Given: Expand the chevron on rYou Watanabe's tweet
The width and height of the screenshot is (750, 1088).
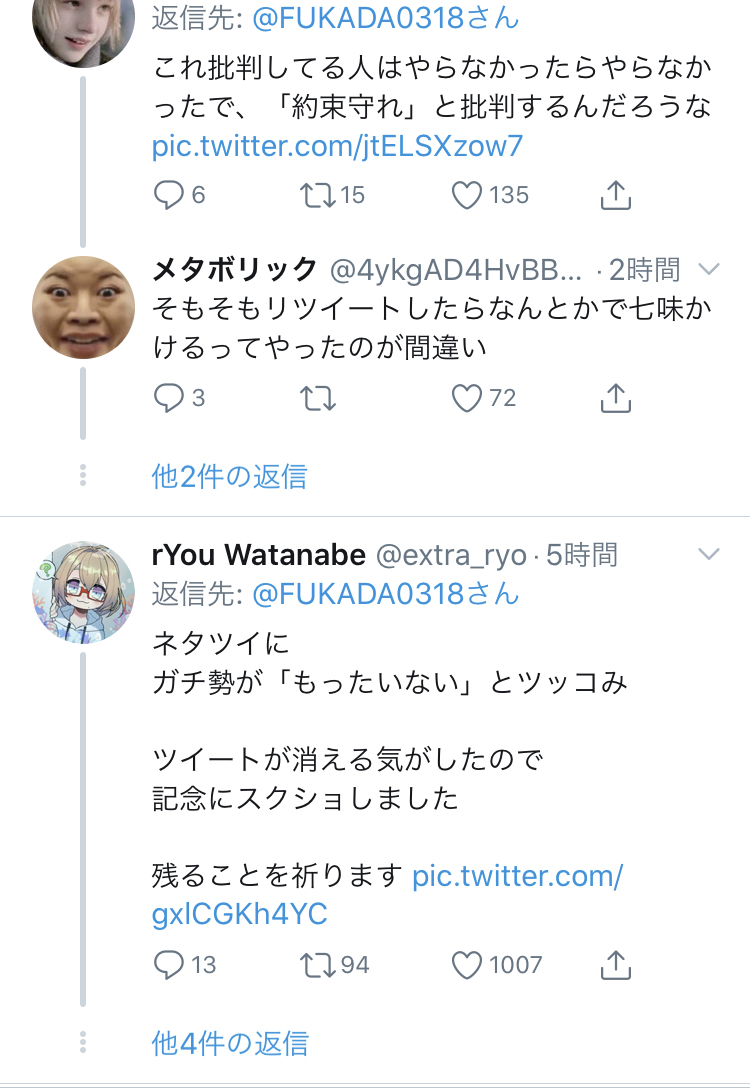Looking at the screenshot, I should point(709,554).
